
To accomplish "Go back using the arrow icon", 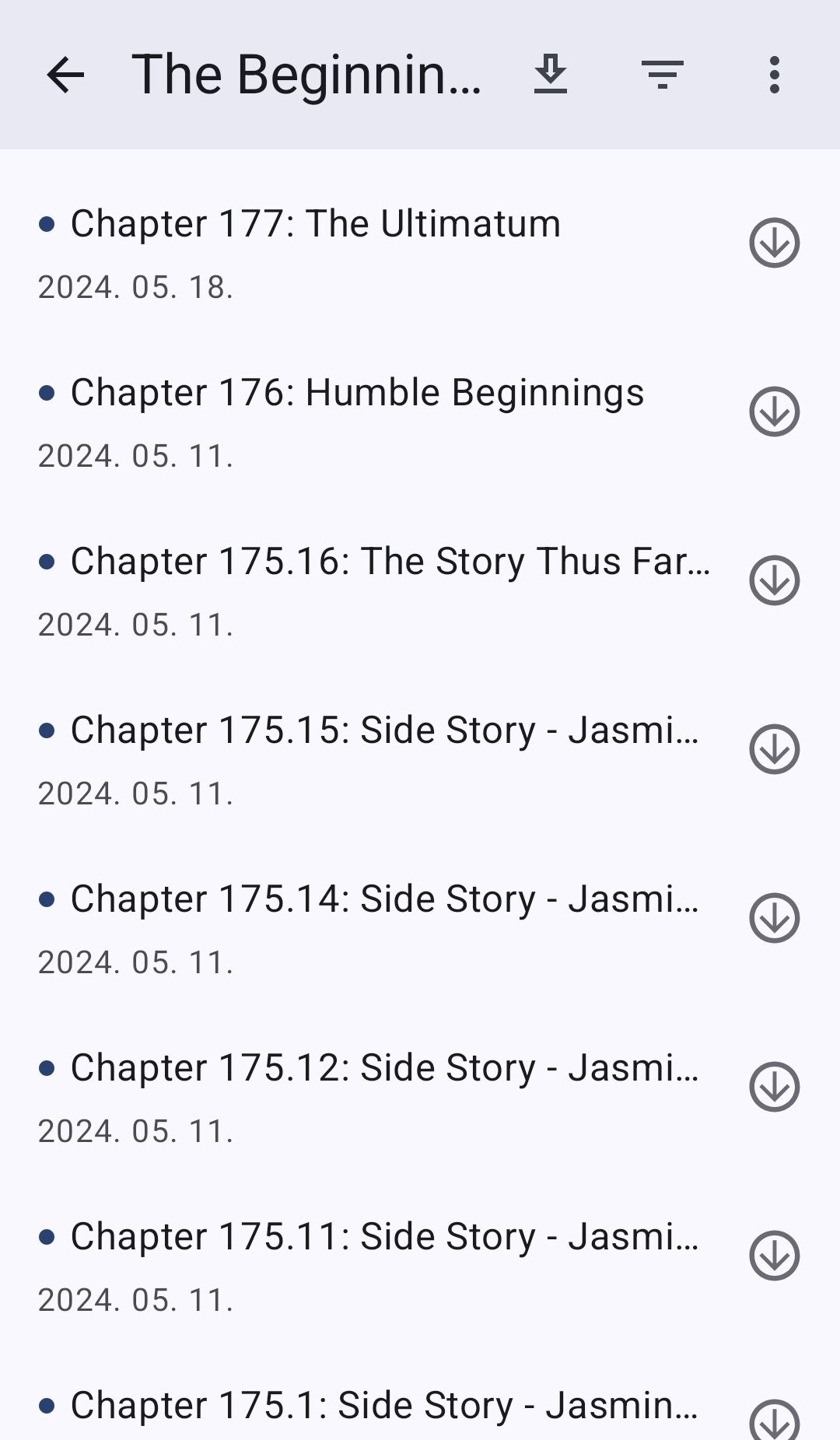I will click(x=65, y=75).
